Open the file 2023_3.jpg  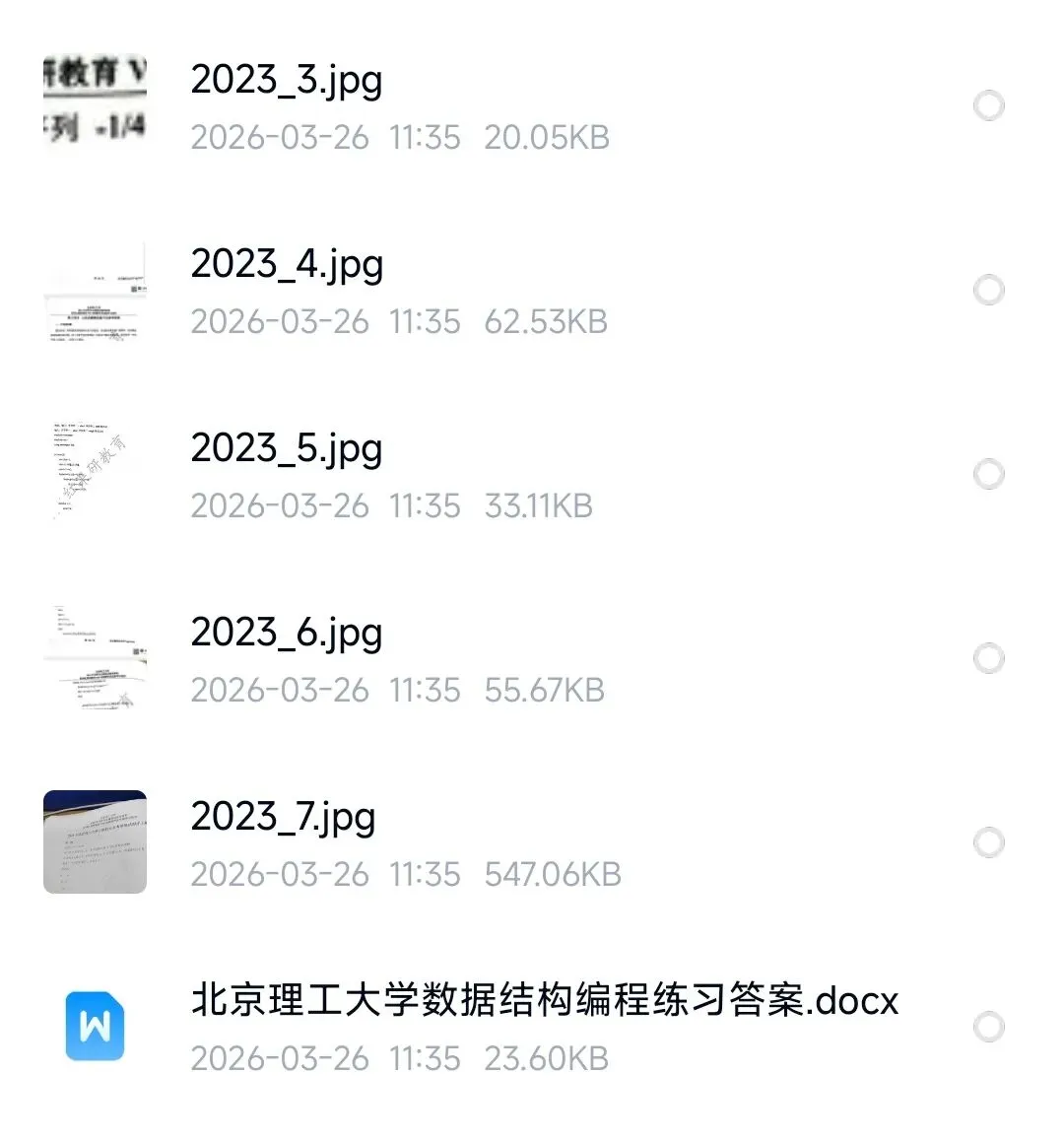coord(287,80)
